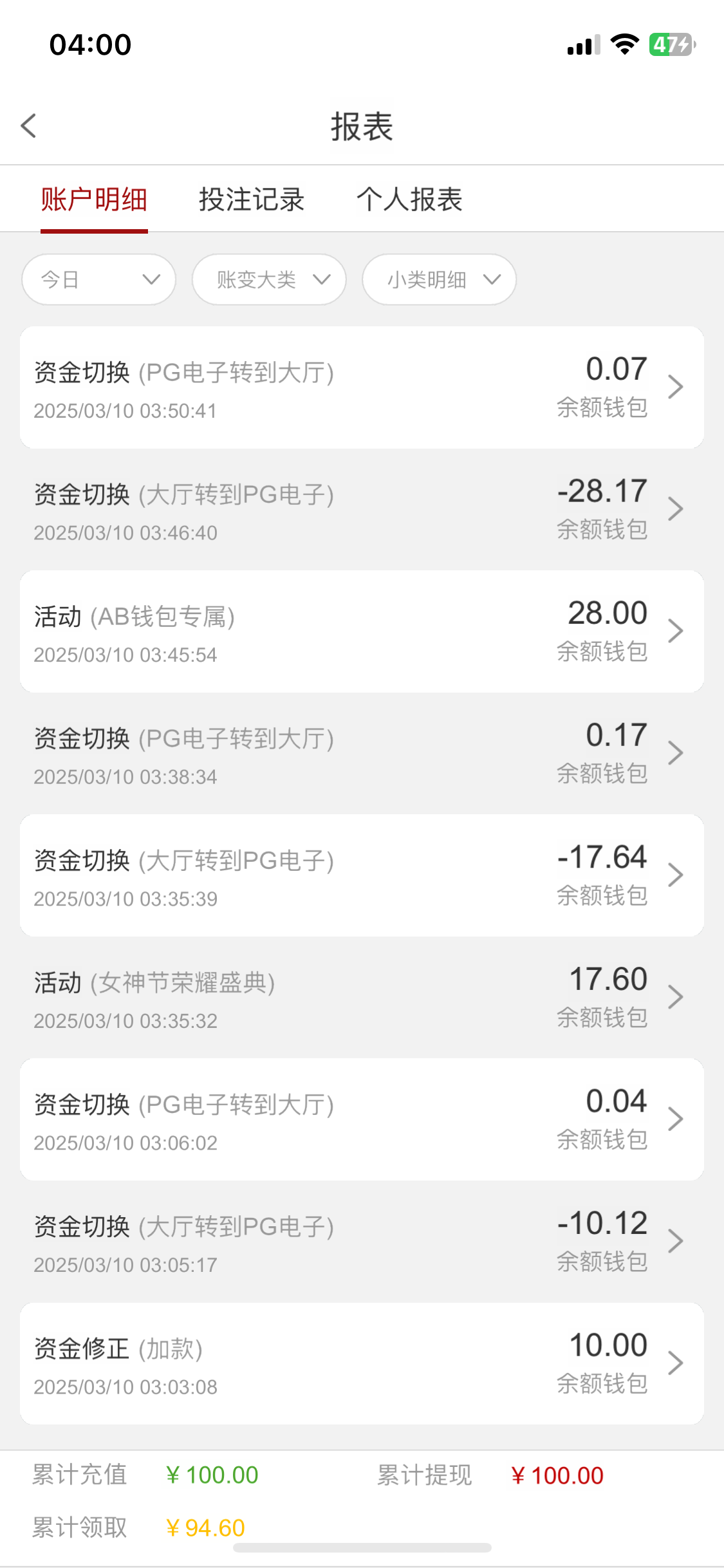Viewport: 724px width, 1568px height.
Task: Switch to the 投注记录 tab
Action: coord(252,200)
